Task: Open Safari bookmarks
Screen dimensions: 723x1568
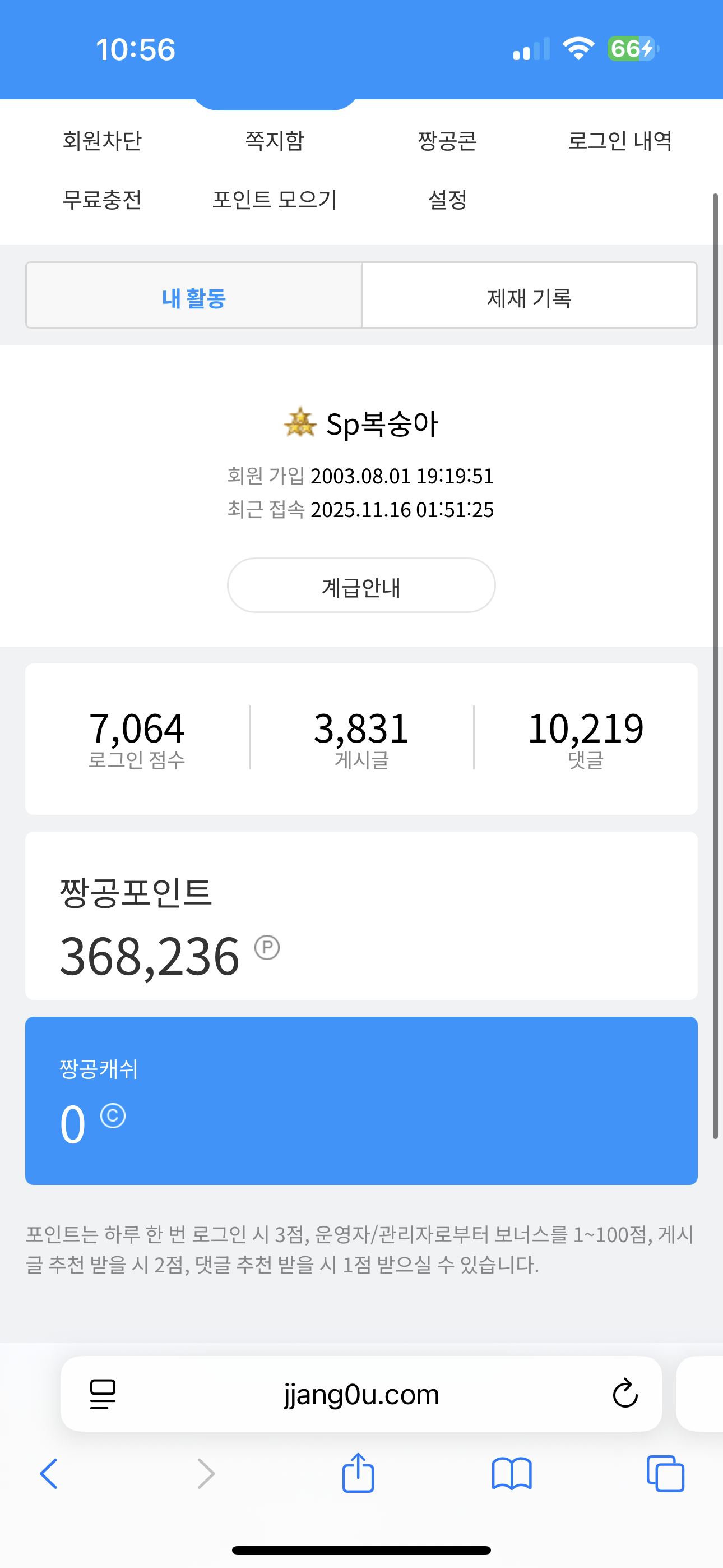Action: [x=512, y=1474]
